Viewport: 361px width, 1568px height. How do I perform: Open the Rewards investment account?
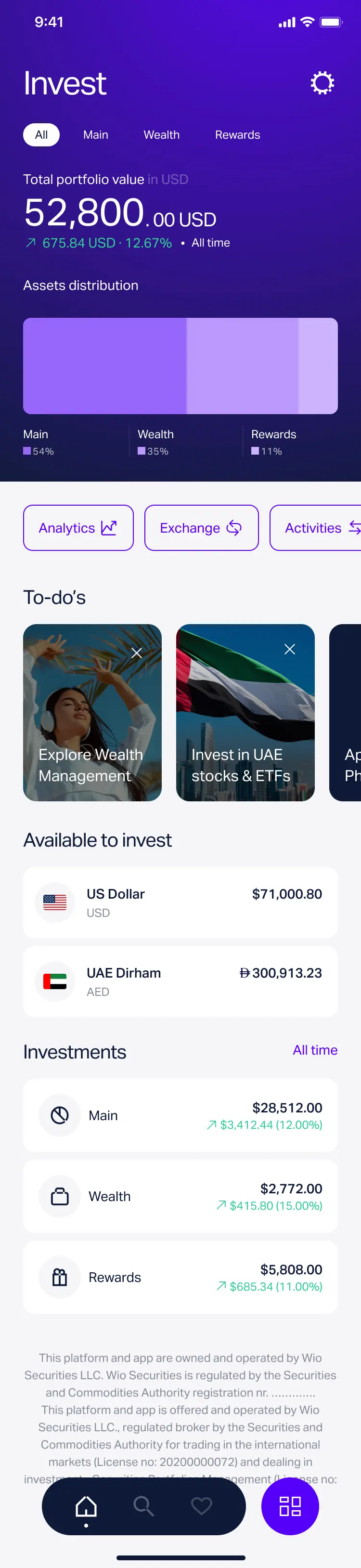coord(180,1277)
